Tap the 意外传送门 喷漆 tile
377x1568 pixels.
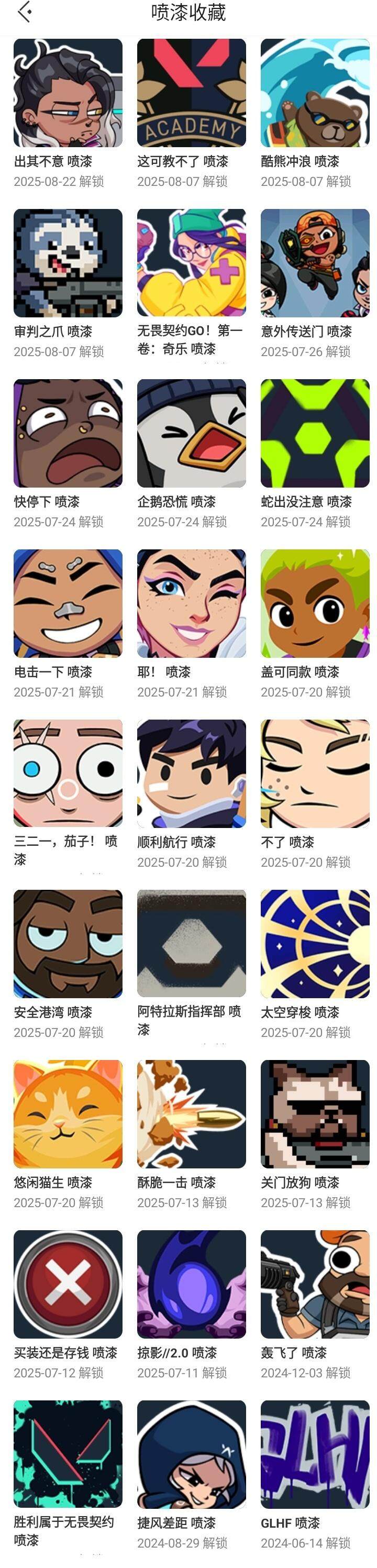click(314, 263)
